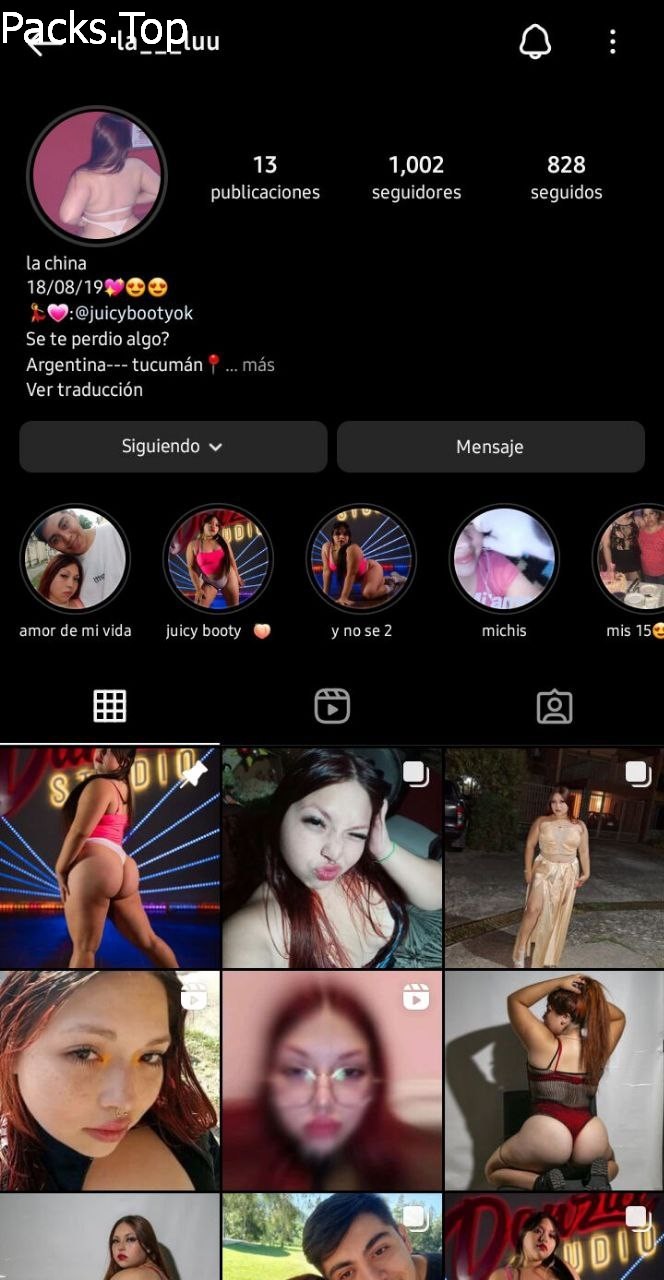Switch to the Reels tab

click(332, 706)
